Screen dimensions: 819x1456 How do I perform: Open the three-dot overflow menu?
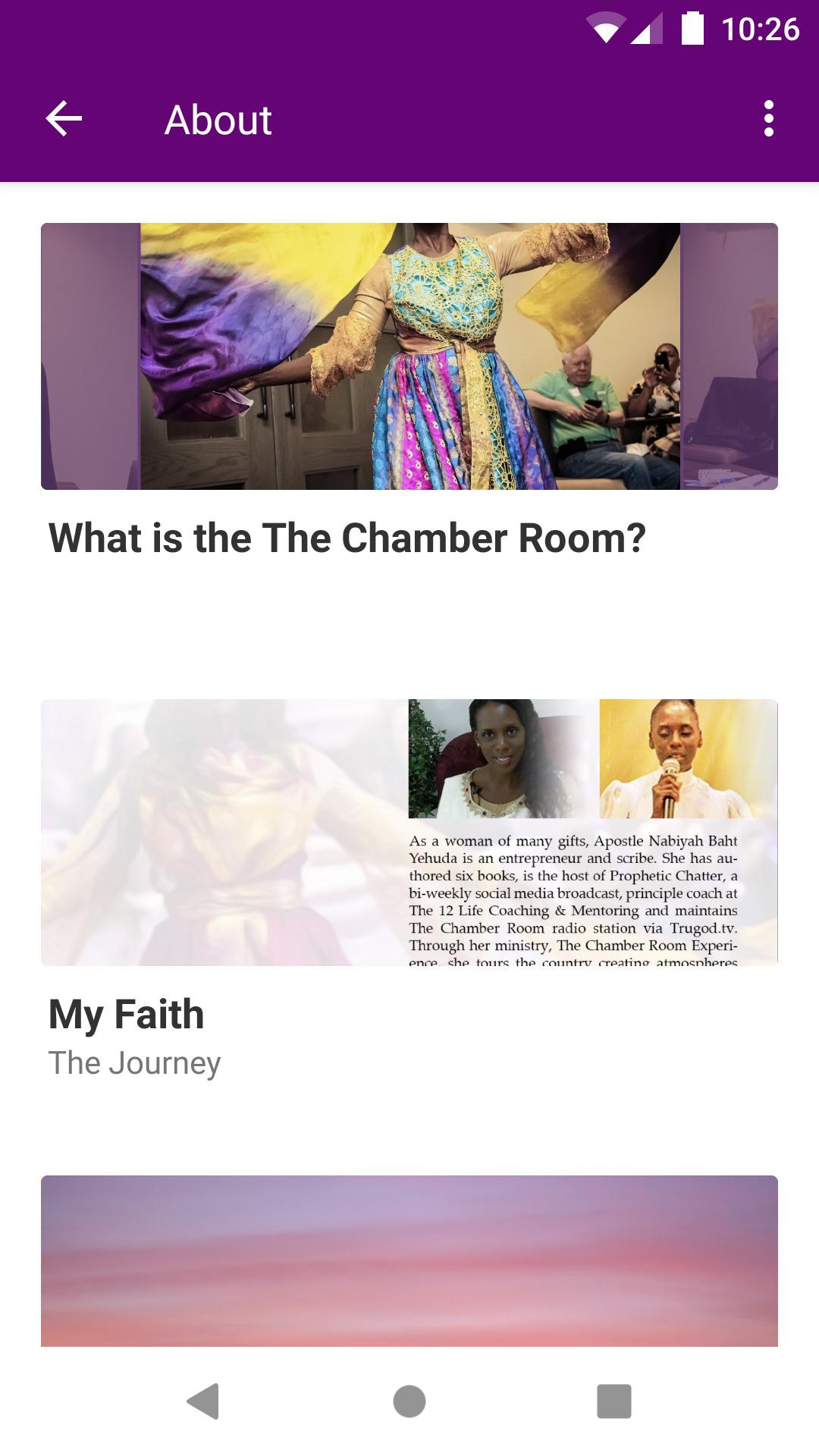coord(768,119)
